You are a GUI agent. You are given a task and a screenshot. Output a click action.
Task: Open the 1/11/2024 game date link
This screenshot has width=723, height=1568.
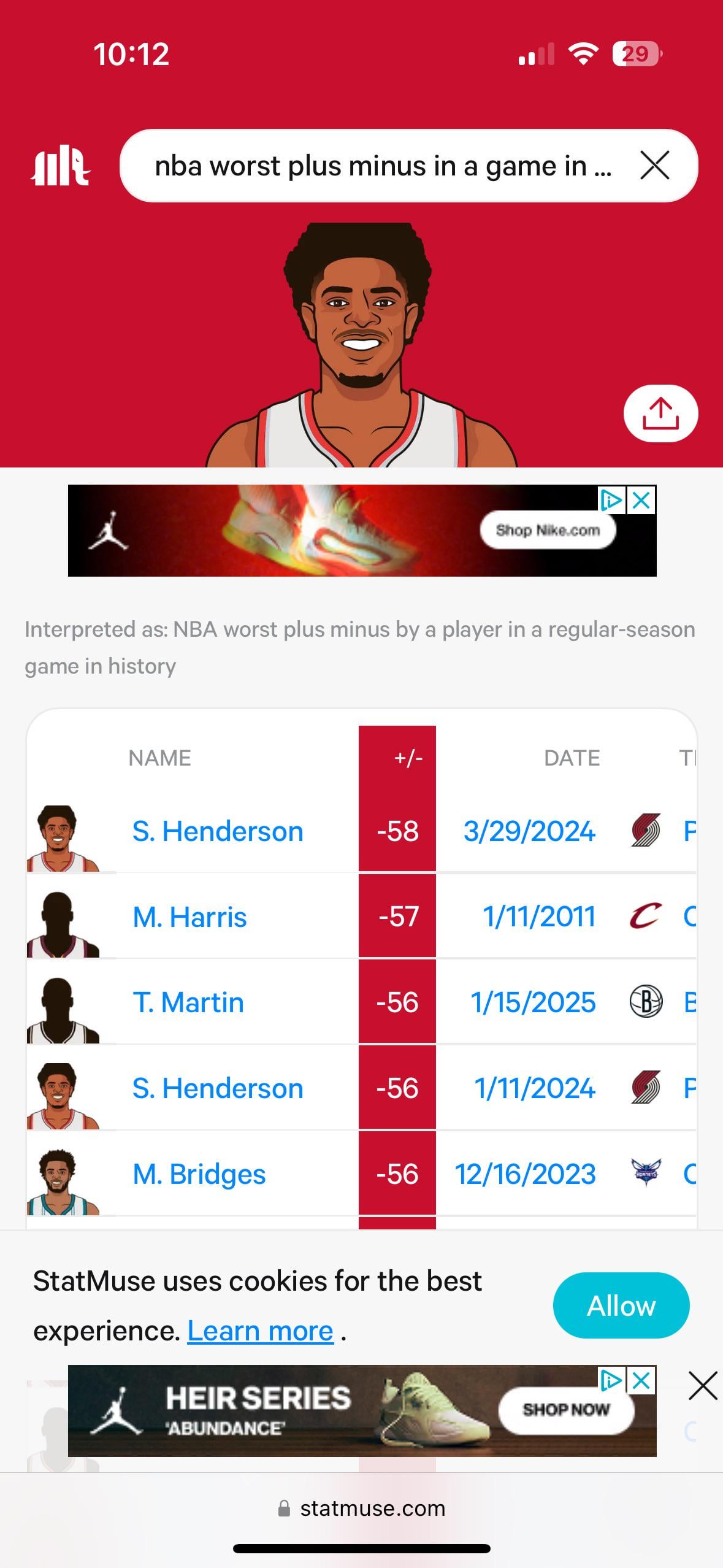click(534, 1089)
